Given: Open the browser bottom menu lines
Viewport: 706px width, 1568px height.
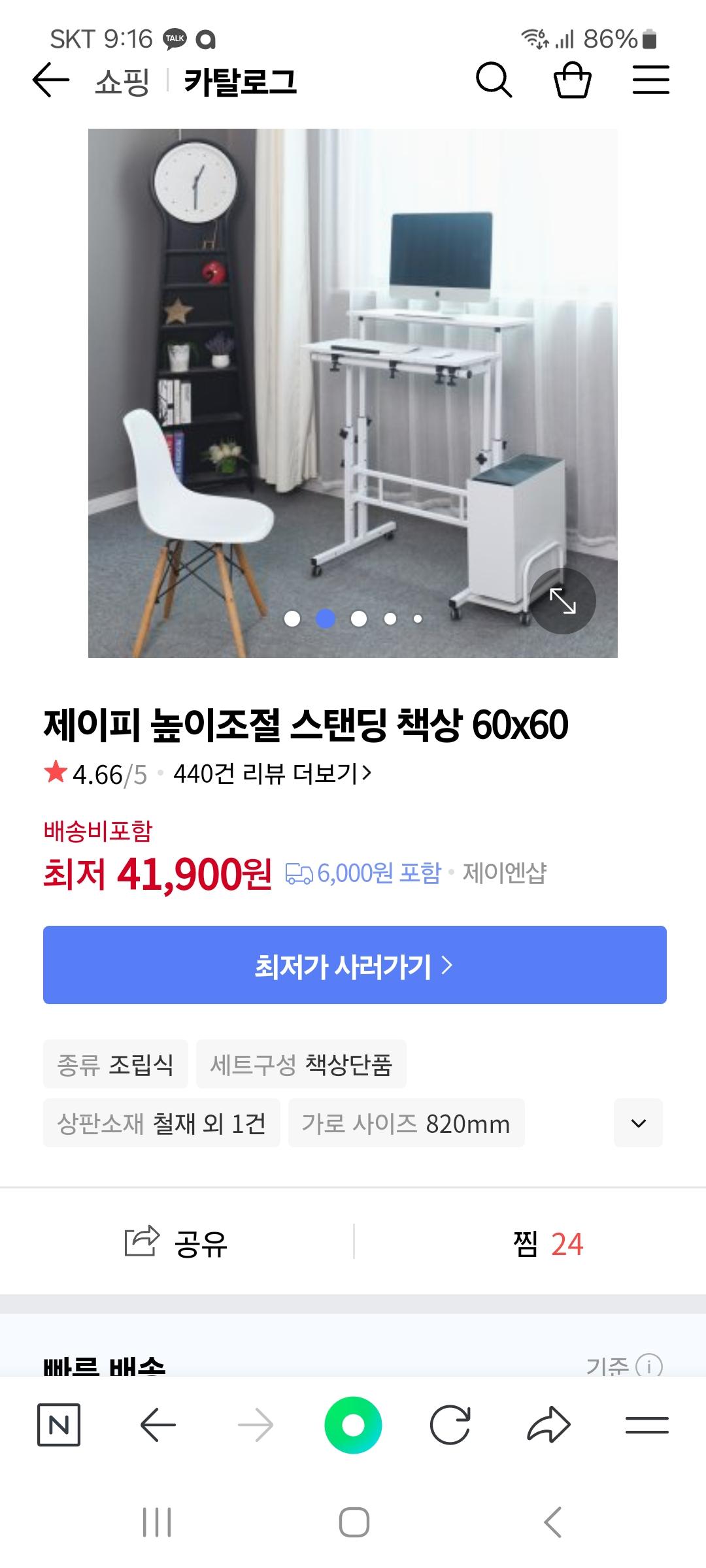Looking at the screenshot, I should (x=647, y=1425).
